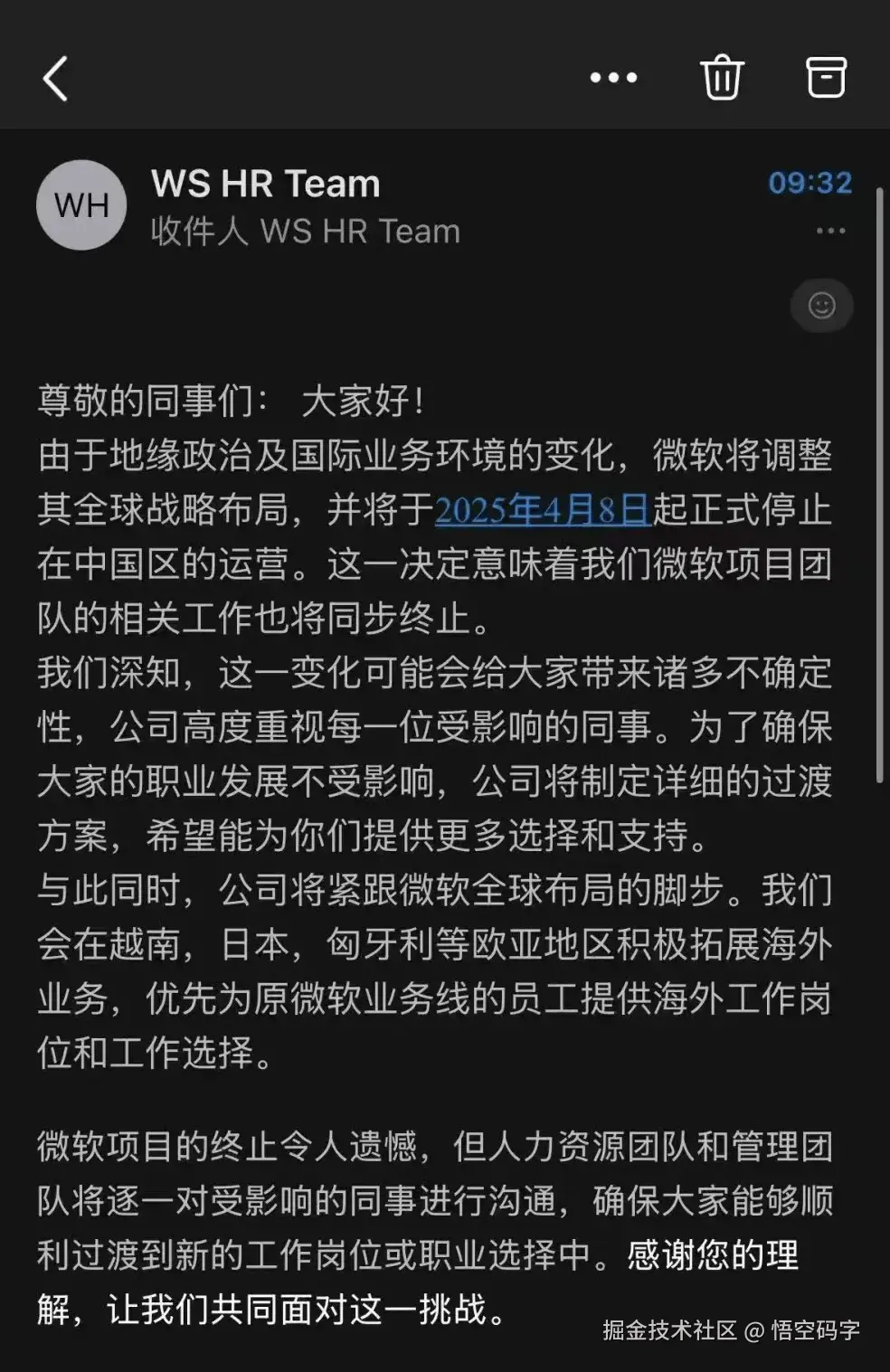
Task: Tap the trash icon to discard the mail
Action: pyautogui.click(x=721, y=79)
